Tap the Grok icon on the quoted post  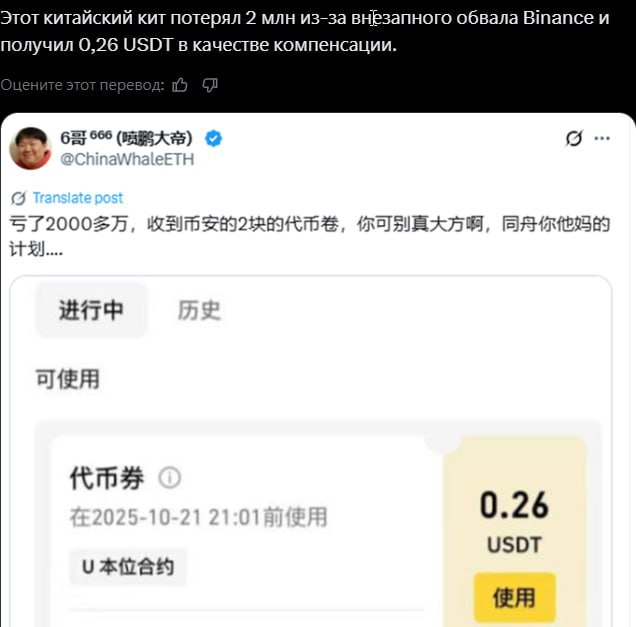click(574, 139)
